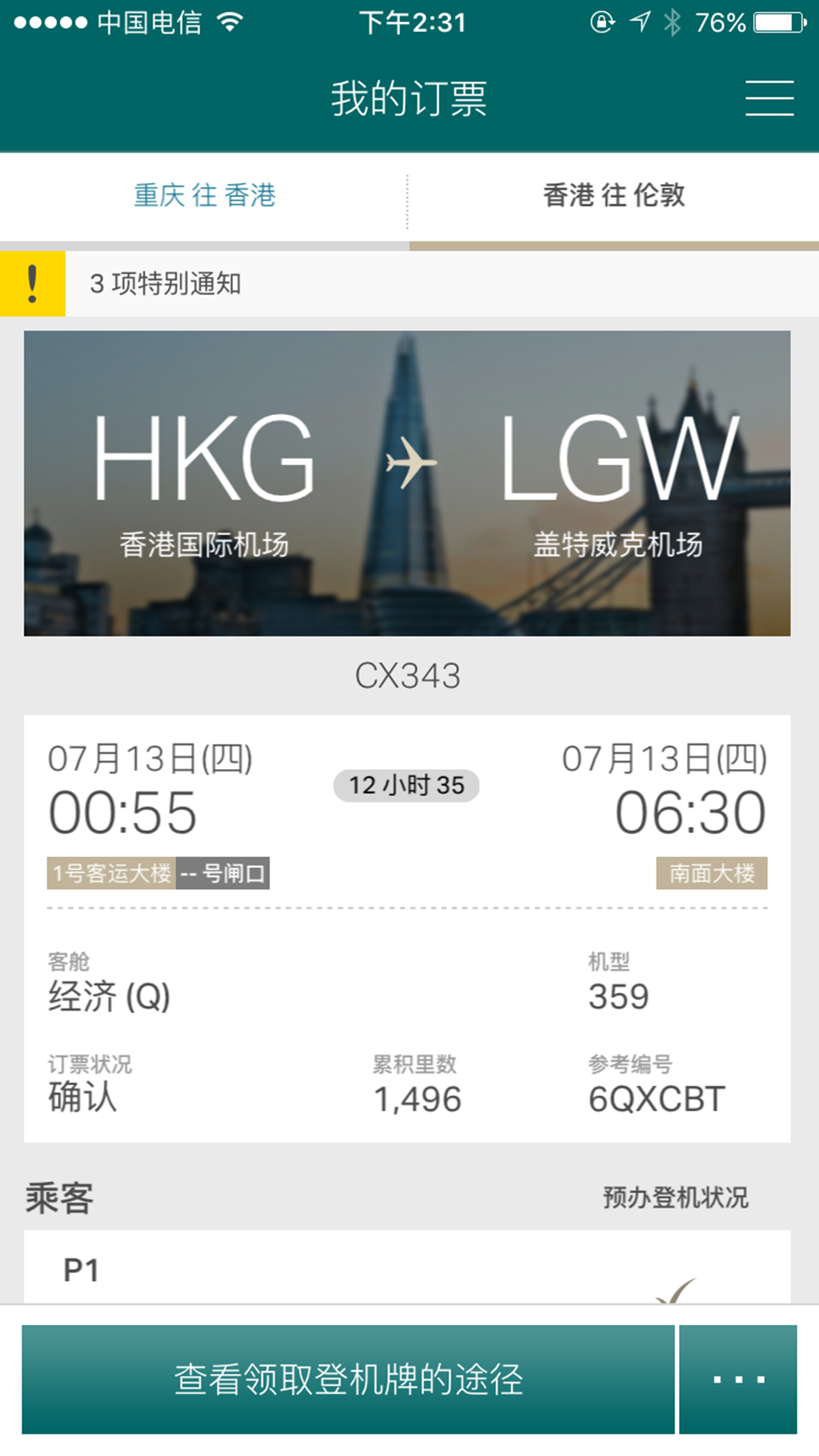Image resolution: width=819 pixels, height=1456 pixels.
Task: Select the 香港 往 伦敦 tab
Action: (613, 196)
